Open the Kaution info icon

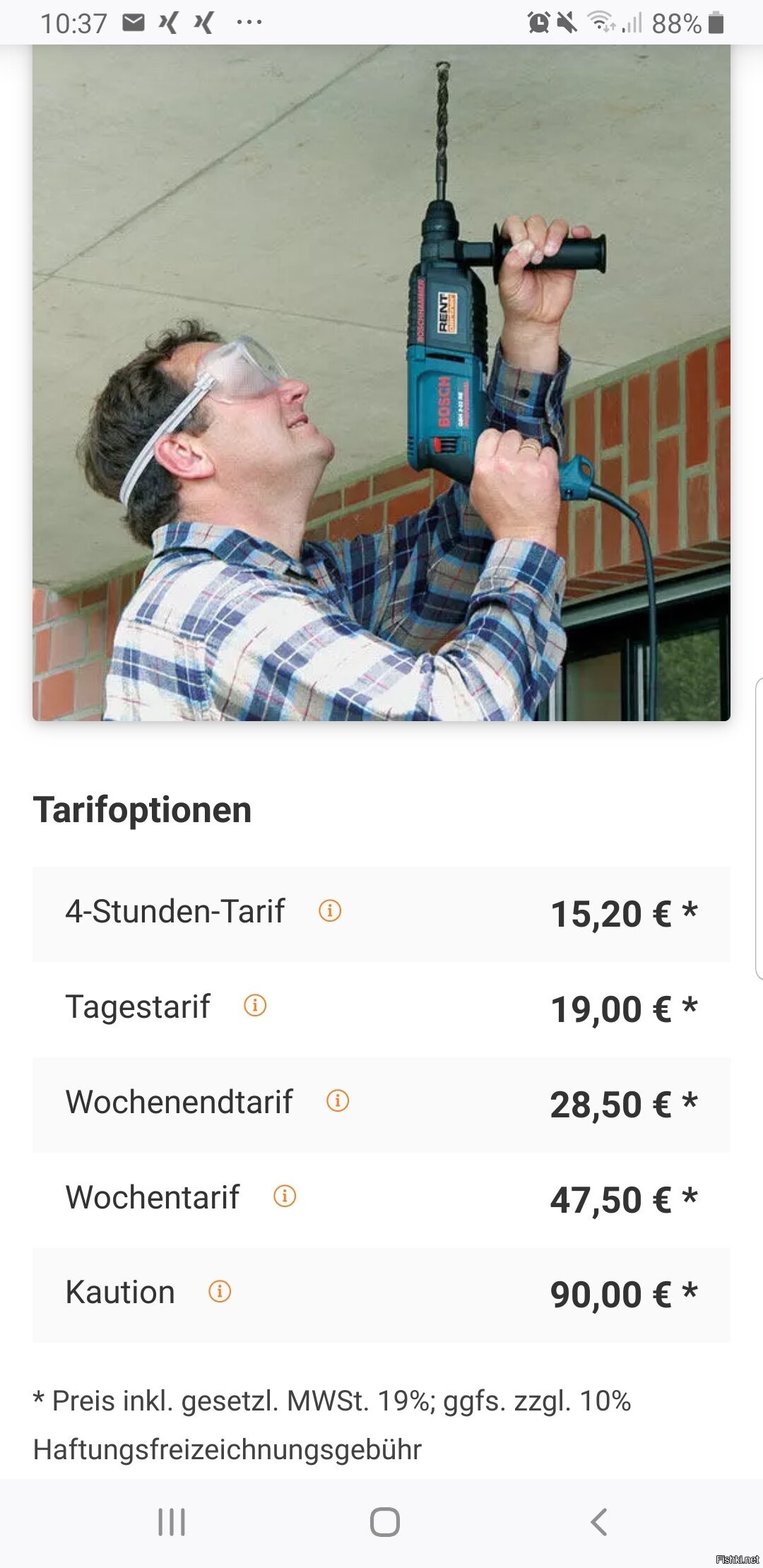point(220,1291)
